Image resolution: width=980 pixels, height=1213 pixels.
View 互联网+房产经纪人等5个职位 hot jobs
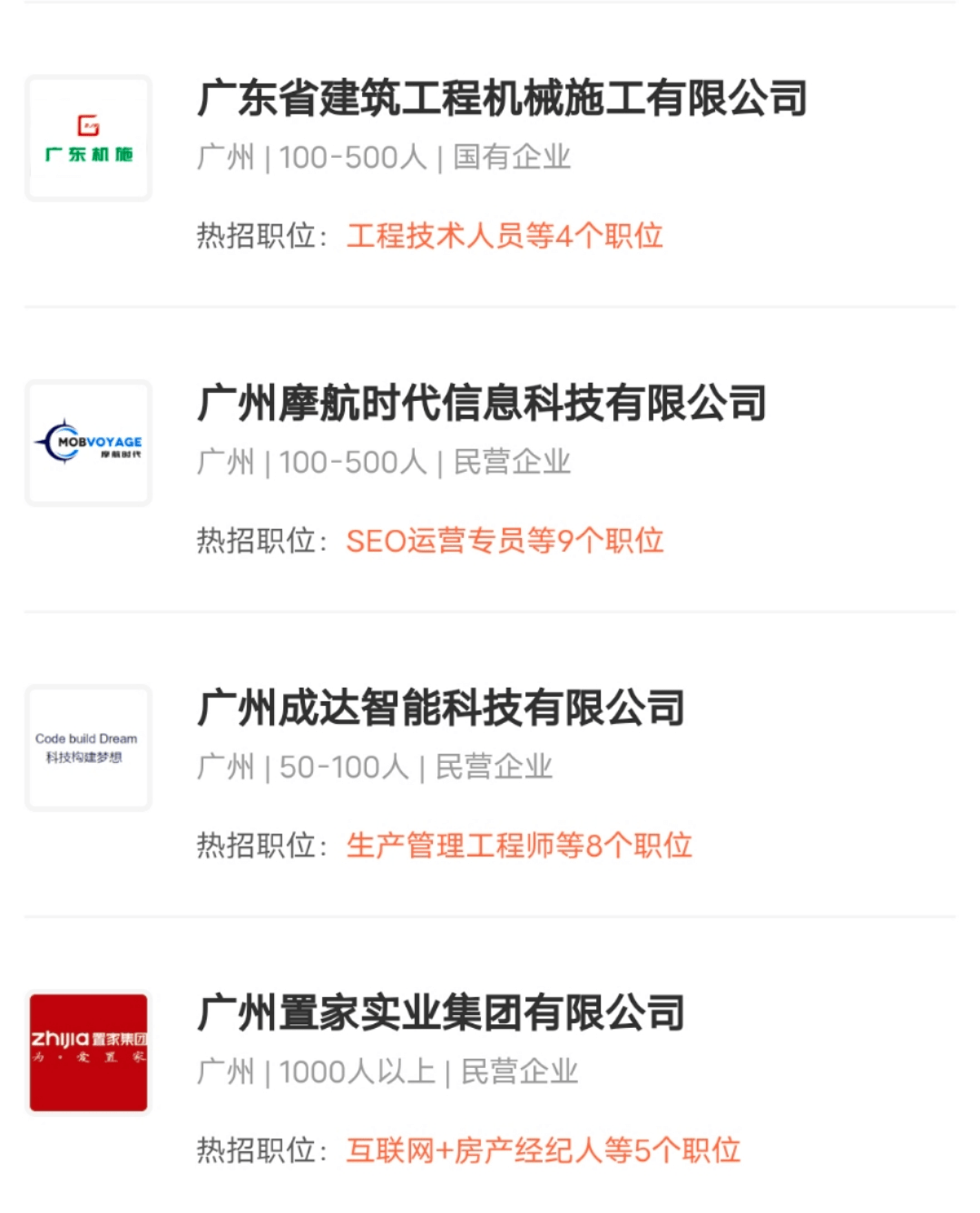coord(543,1150)
